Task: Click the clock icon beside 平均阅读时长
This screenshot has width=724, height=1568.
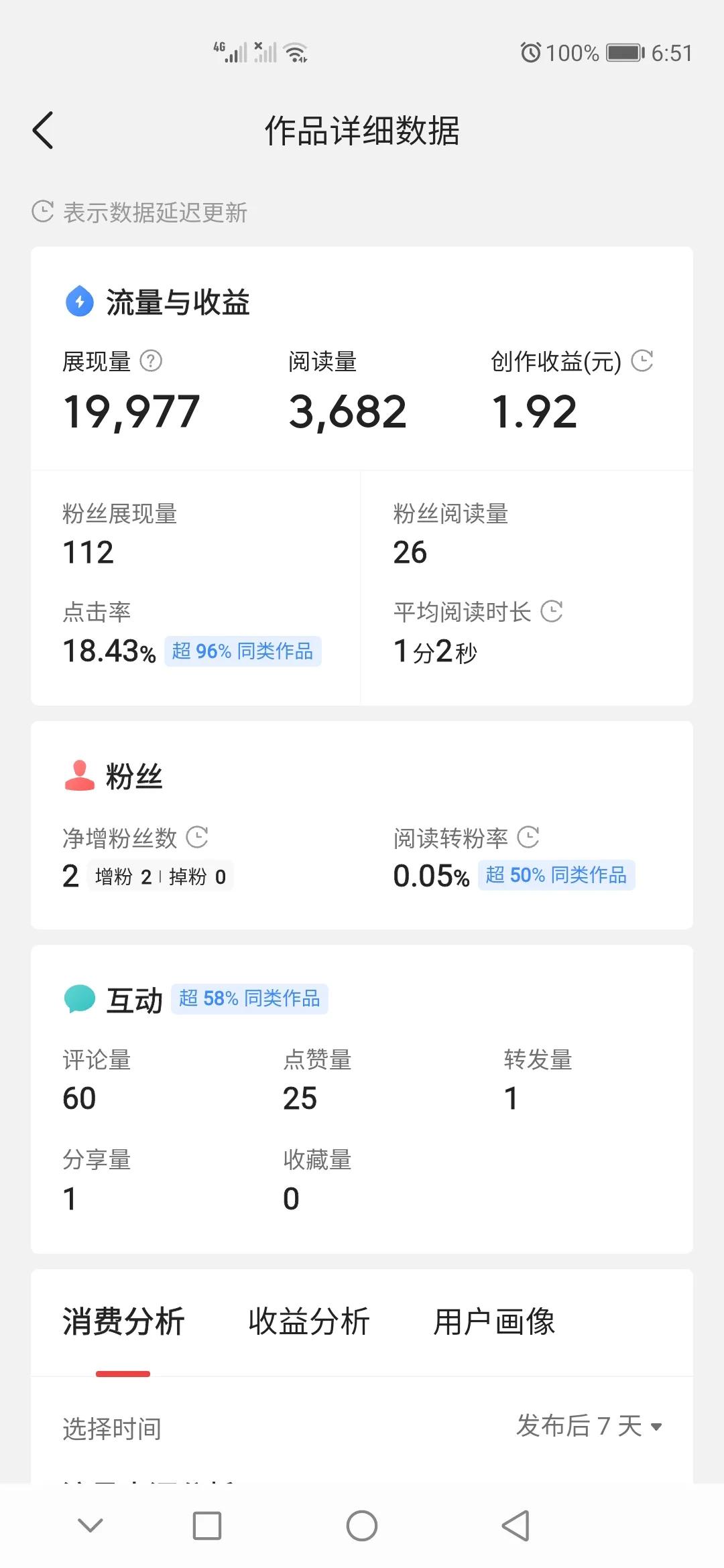Action: click(552, 611)
